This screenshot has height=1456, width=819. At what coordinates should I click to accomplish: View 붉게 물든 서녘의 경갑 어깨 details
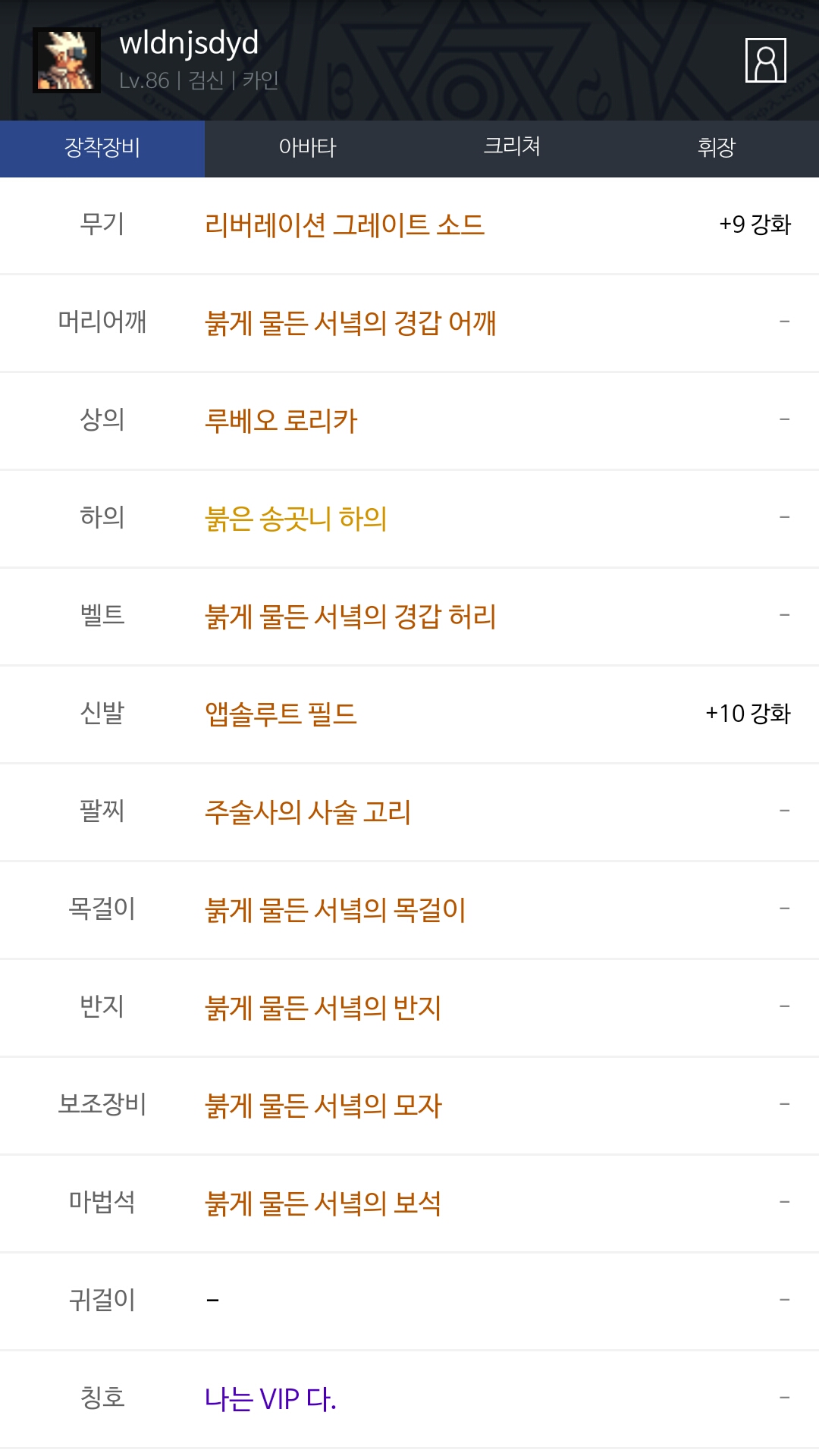(x=350, y=323)
